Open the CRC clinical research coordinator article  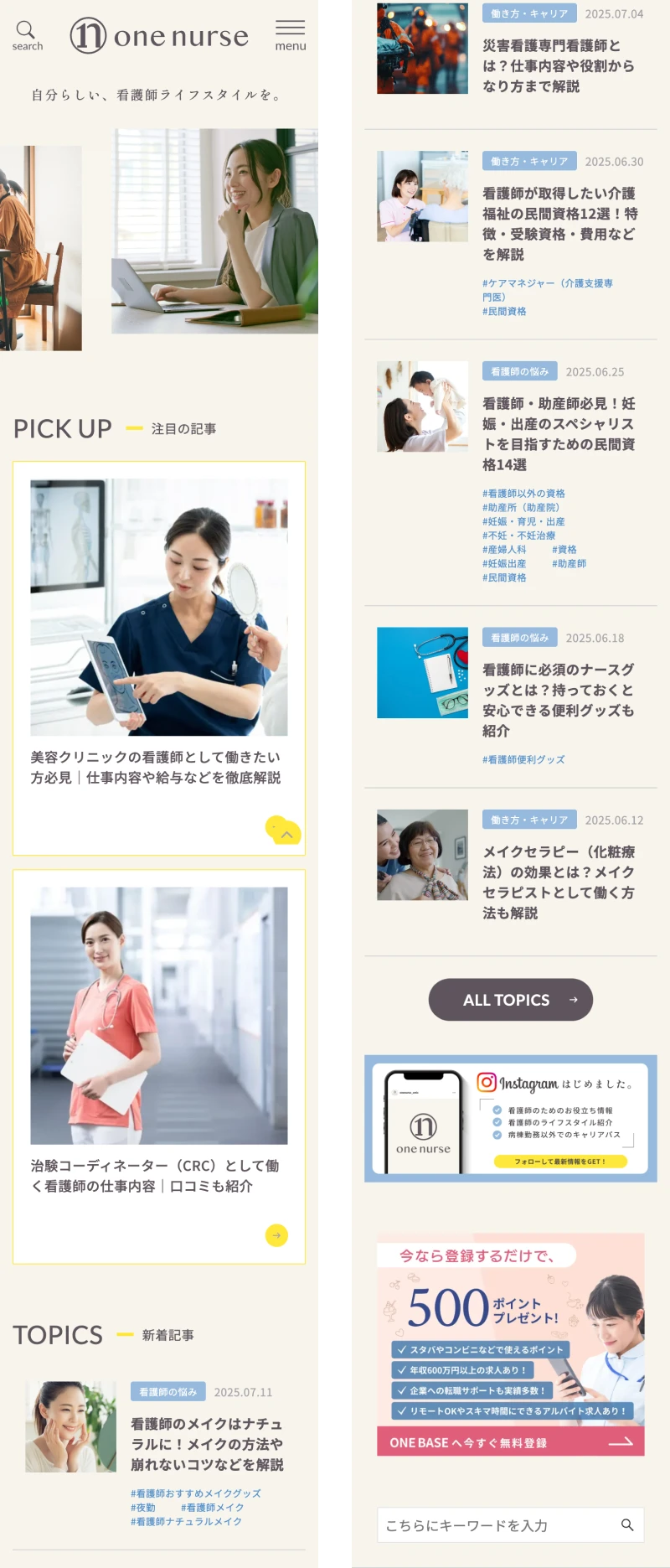click(155, 1175)
